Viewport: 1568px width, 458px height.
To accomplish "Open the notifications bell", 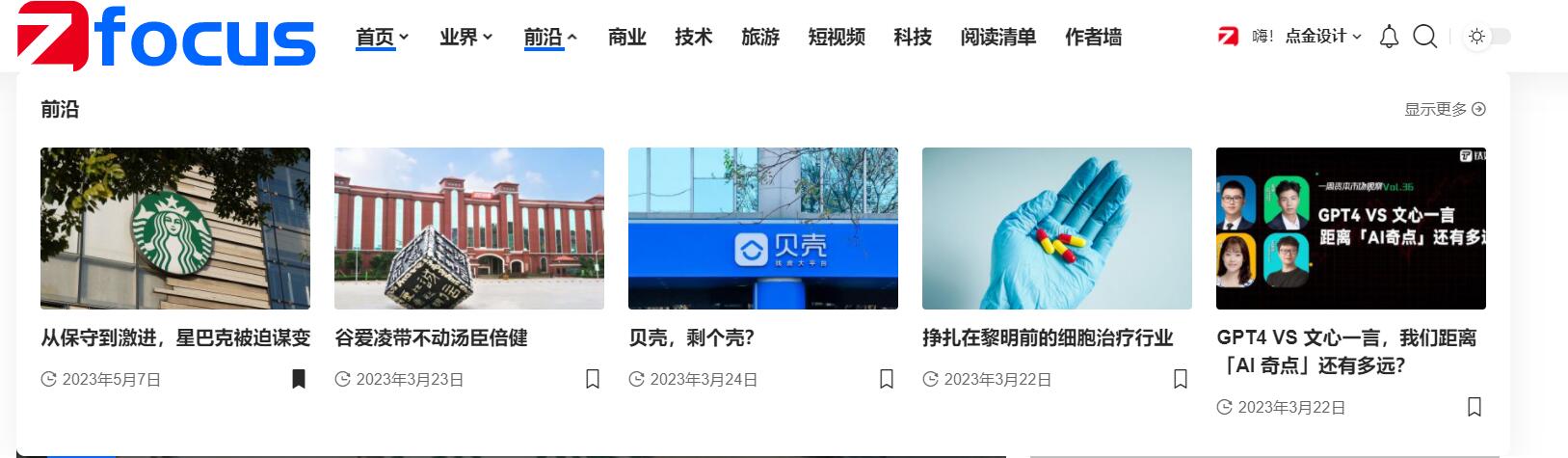I will pos(1389,37).
